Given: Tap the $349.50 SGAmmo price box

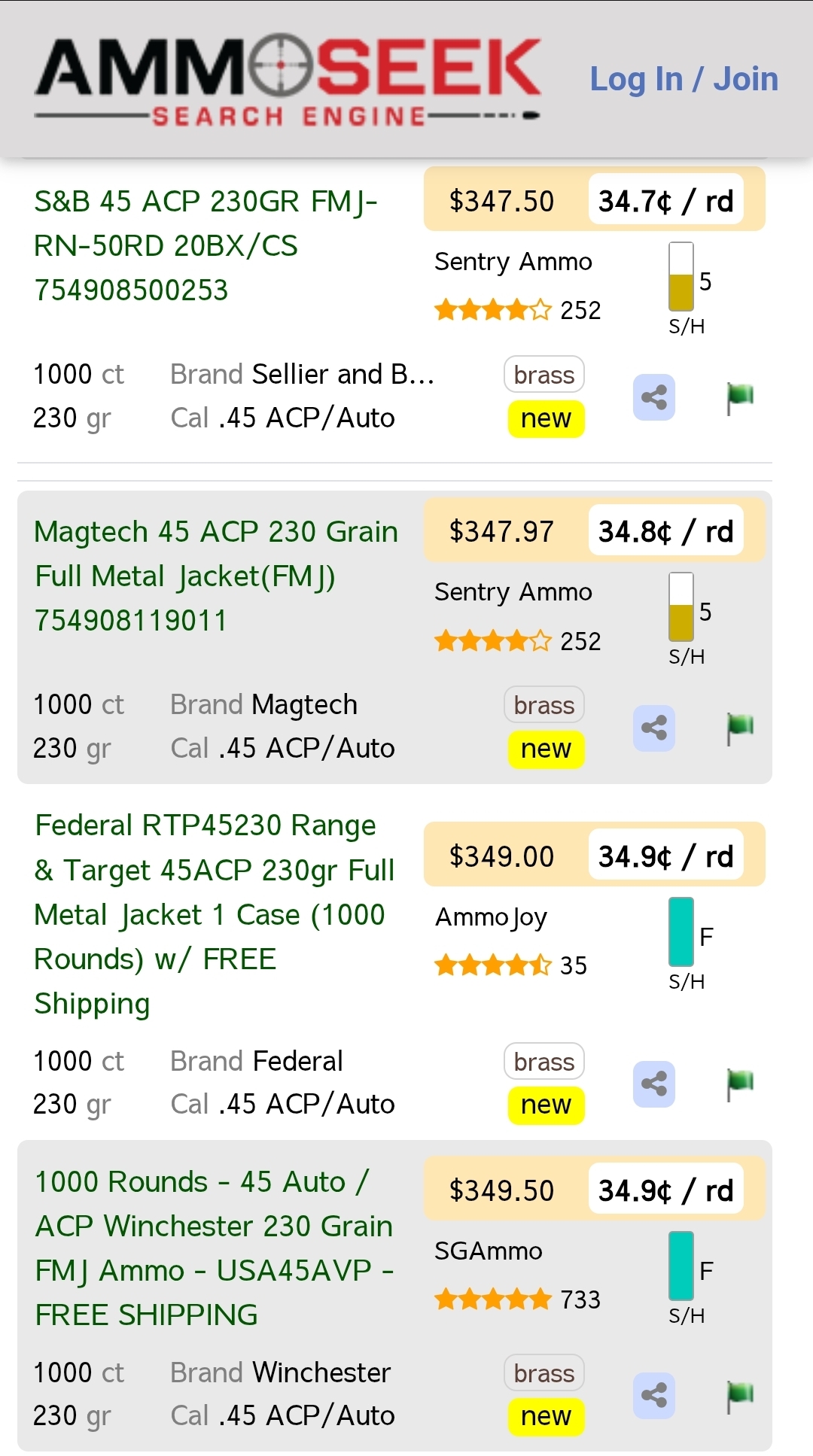Looking at the screenshot, I should [x=595, y=1189].
